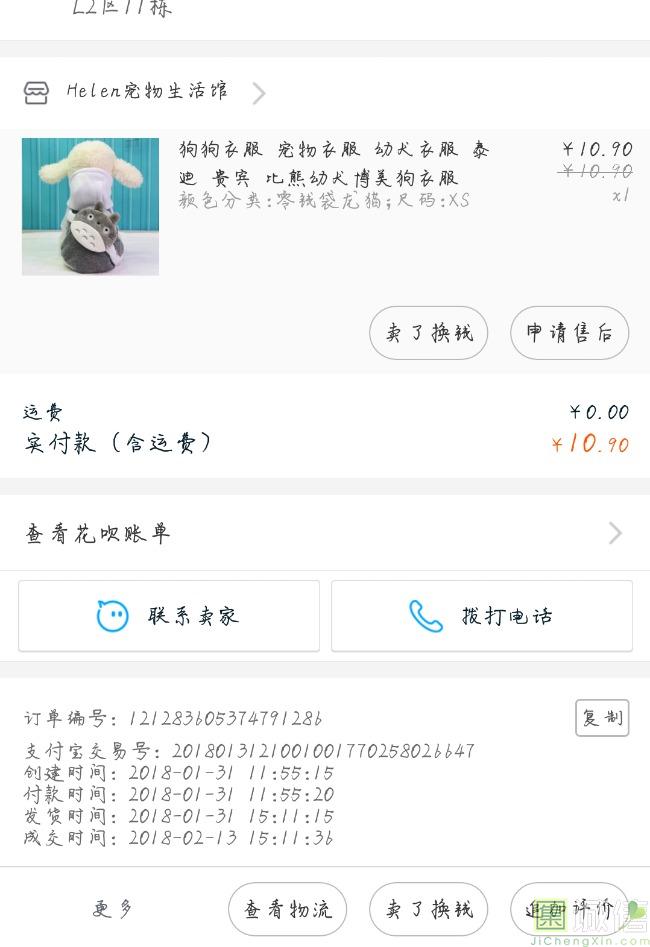The height and width of the screenshot is (947, 650).
Task: Open 查看花呗账单 row
Action: point(324,534)
